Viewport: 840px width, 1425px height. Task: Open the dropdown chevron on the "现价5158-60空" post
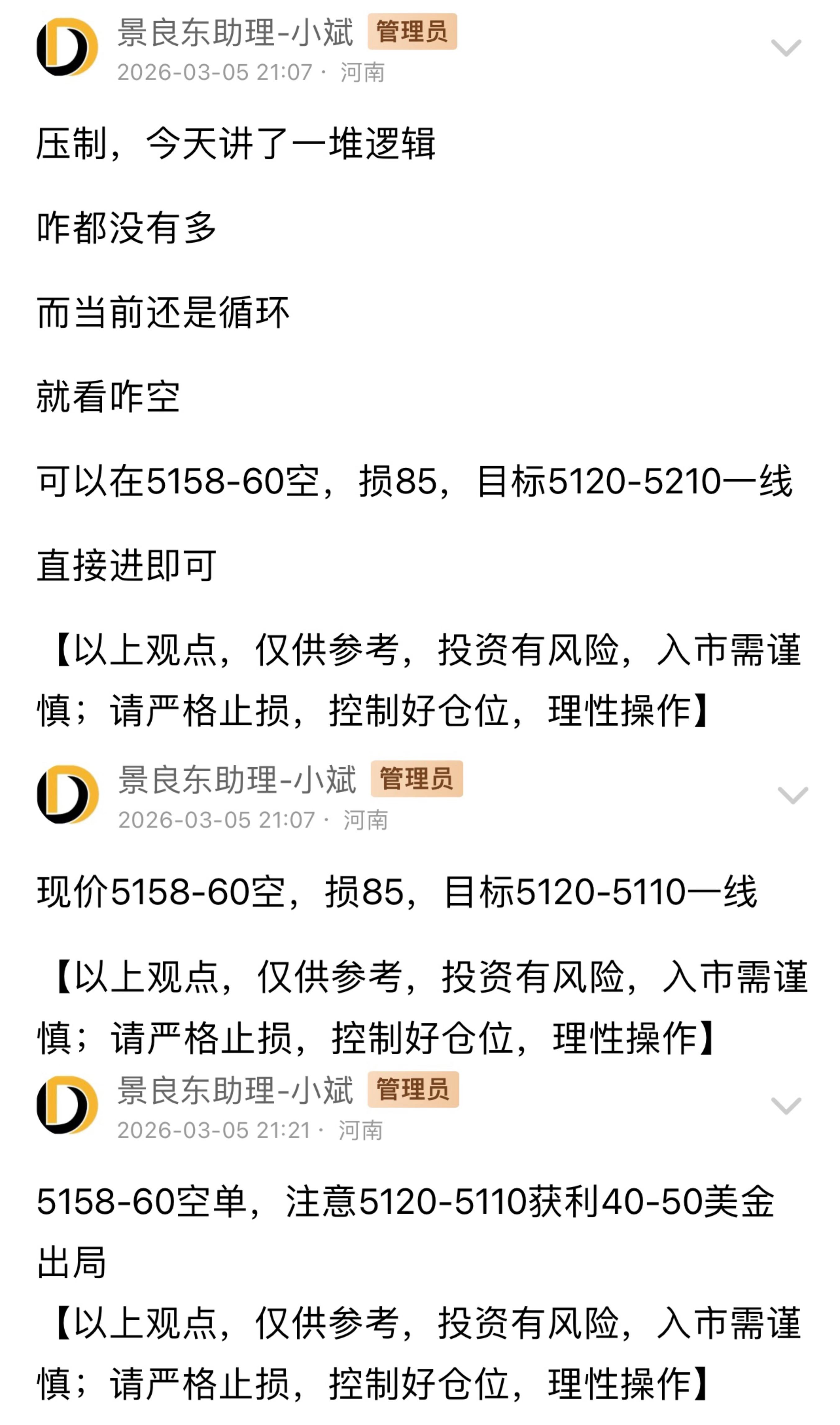pos(792,795)
